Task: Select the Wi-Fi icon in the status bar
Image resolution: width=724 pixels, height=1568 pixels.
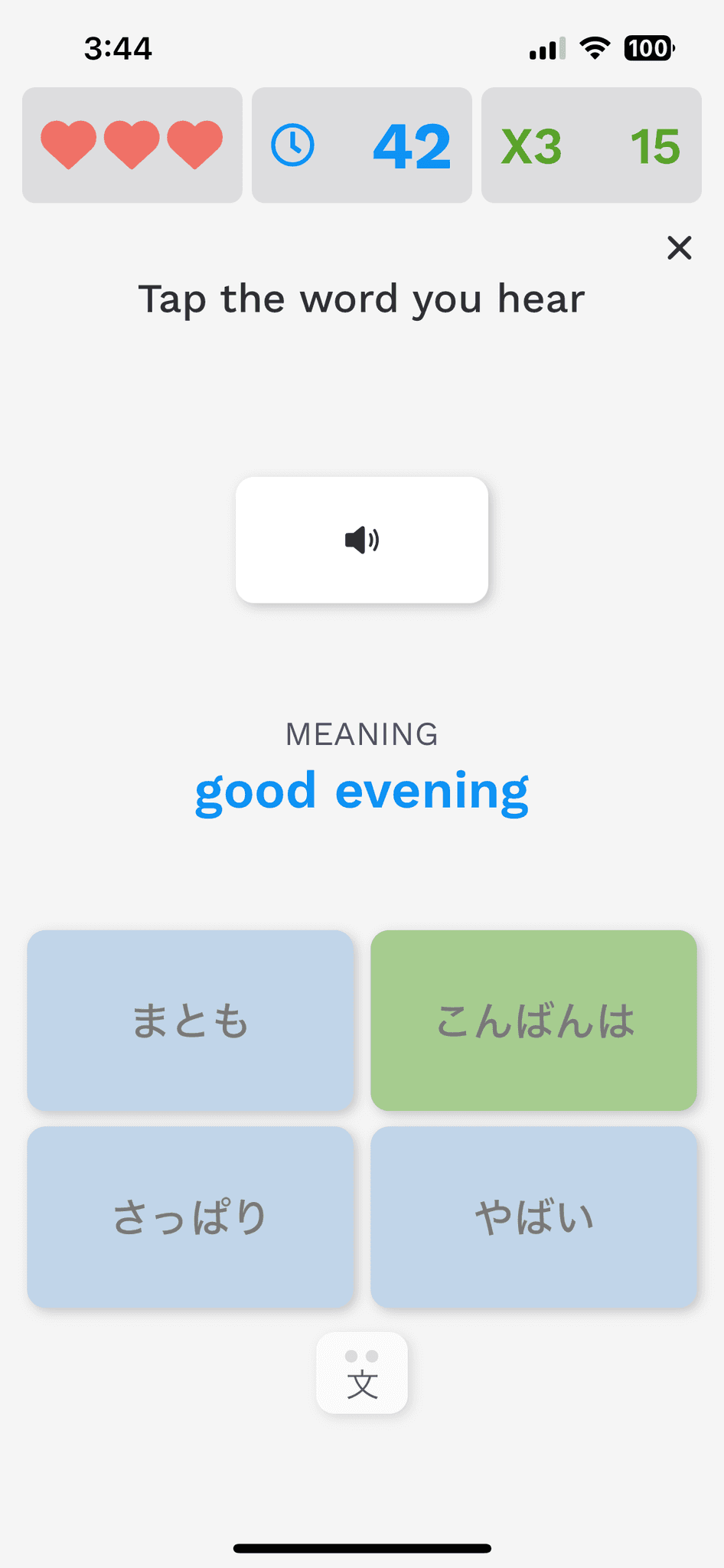Action: 596,47
